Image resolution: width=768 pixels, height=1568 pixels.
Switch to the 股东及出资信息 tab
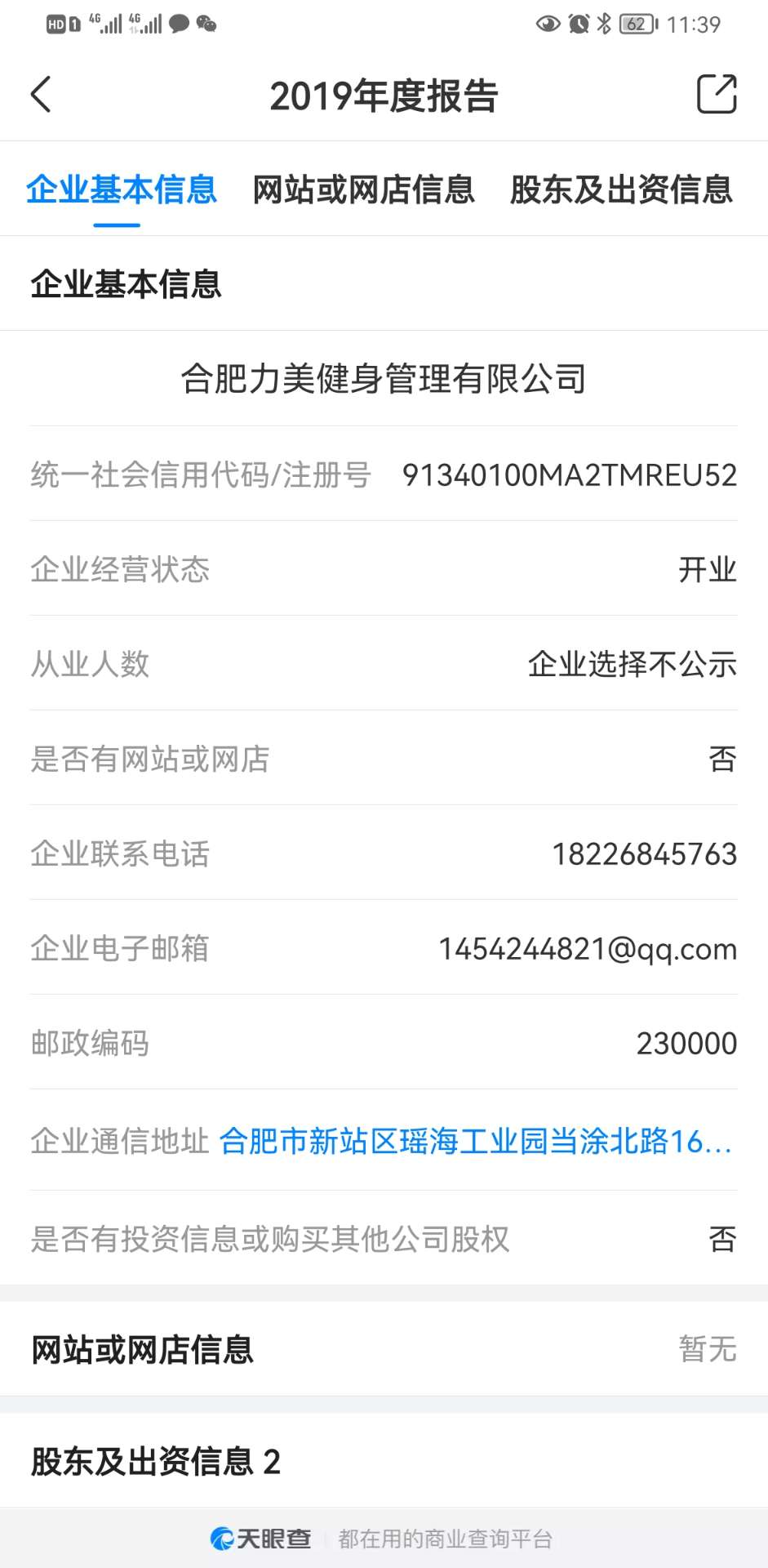[x=621, y=189]
